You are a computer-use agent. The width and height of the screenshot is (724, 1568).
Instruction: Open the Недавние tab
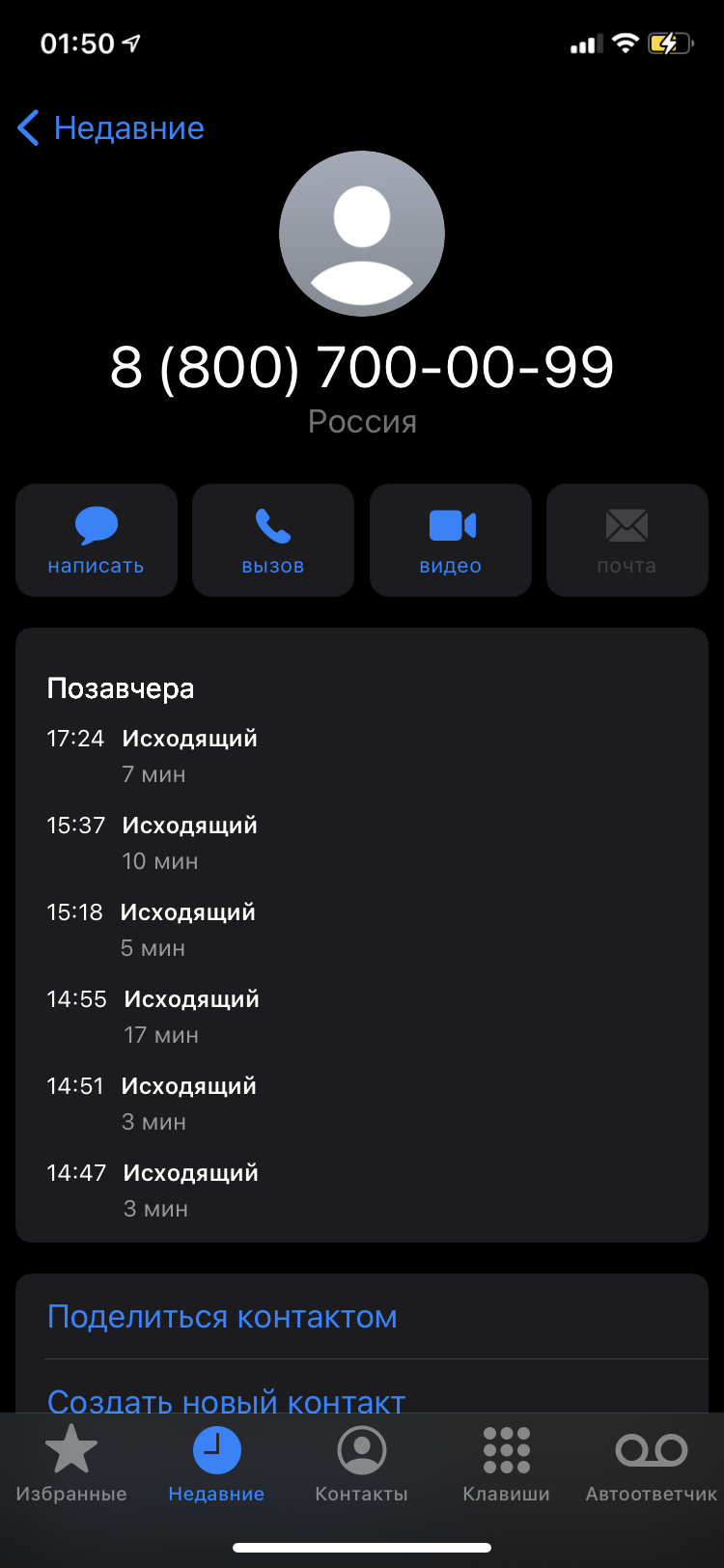point(216,1465)
